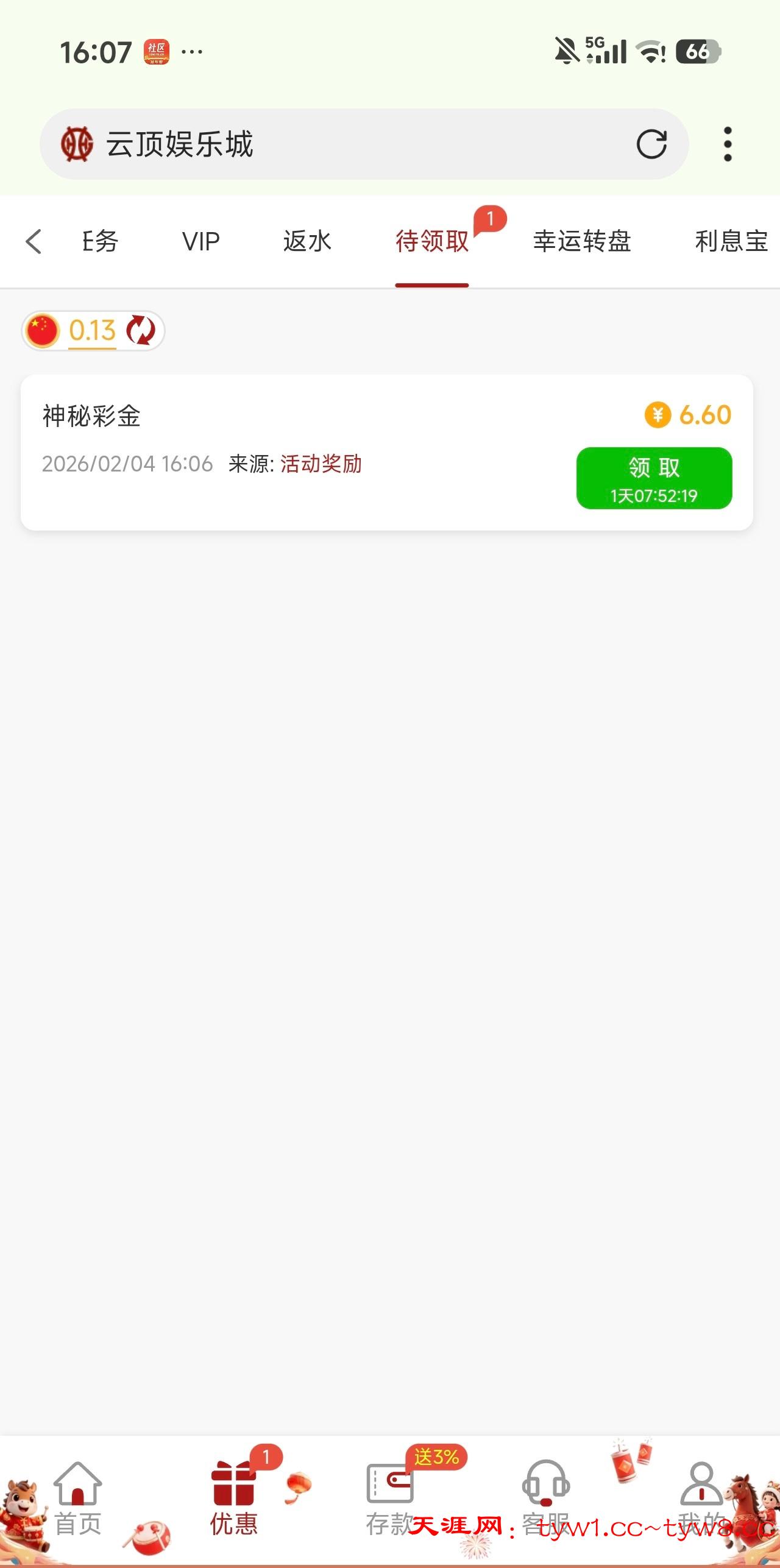Switch to the 利息宝 tab
This screenshot has height=1568, width=780.
(731, 241)
